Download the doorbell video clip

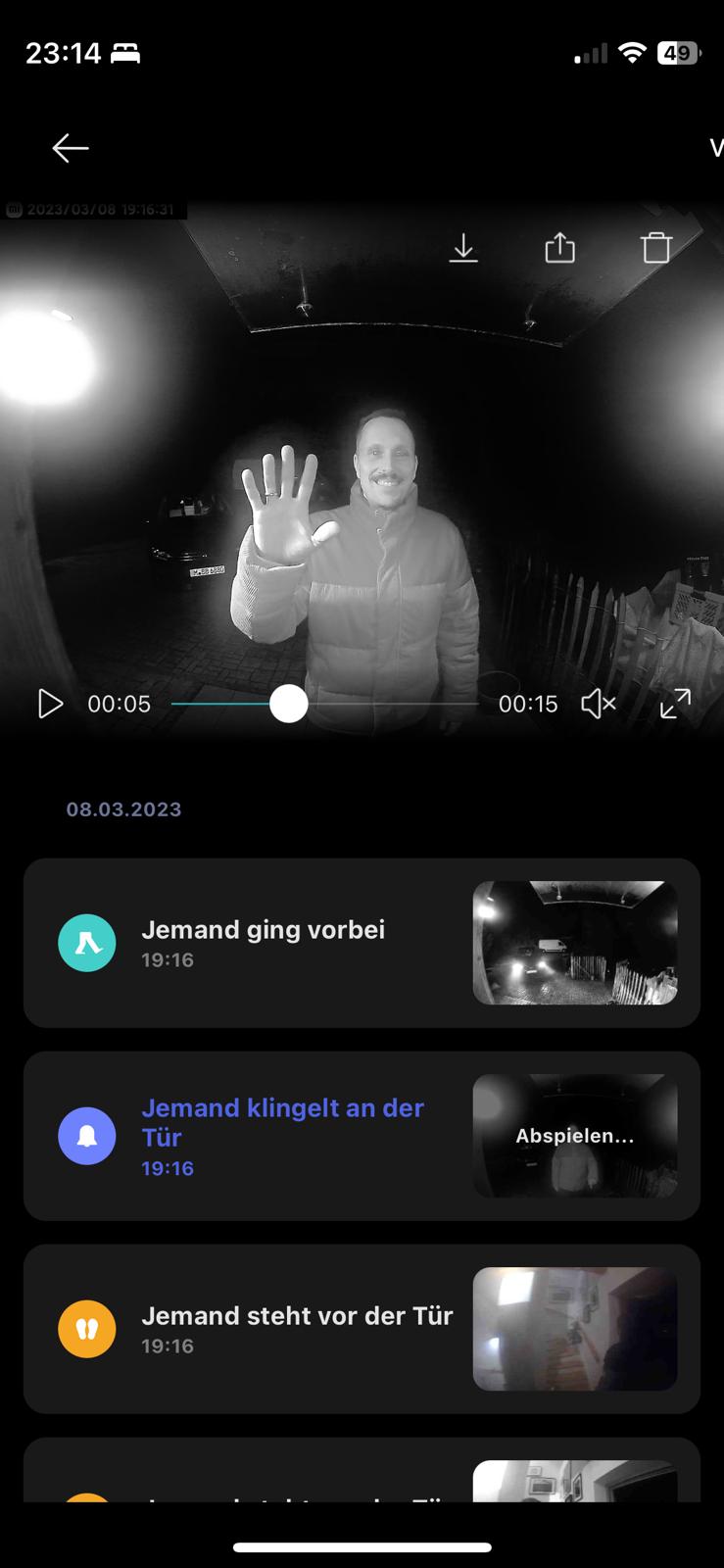463,248
